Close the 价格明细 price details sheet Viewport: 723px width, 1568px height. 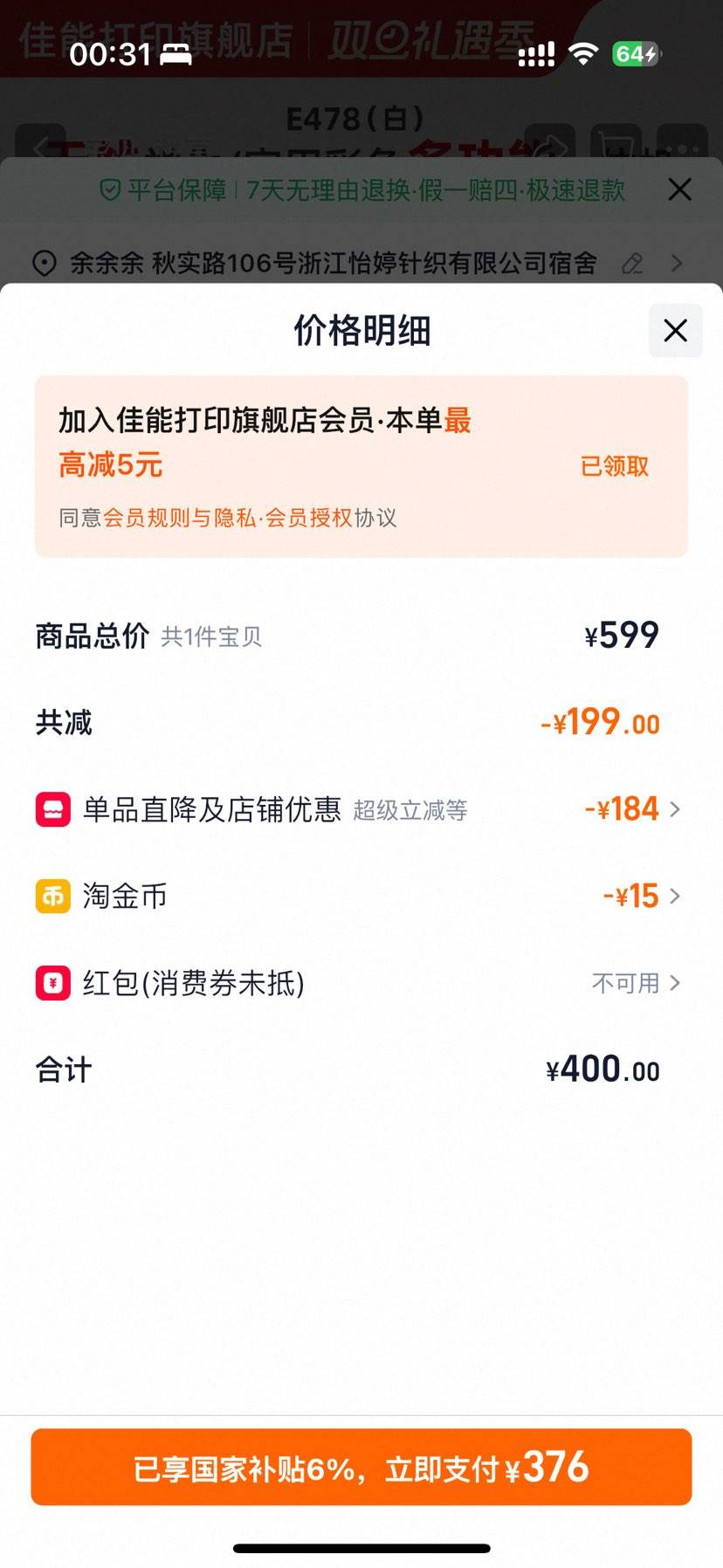(675, 331)
